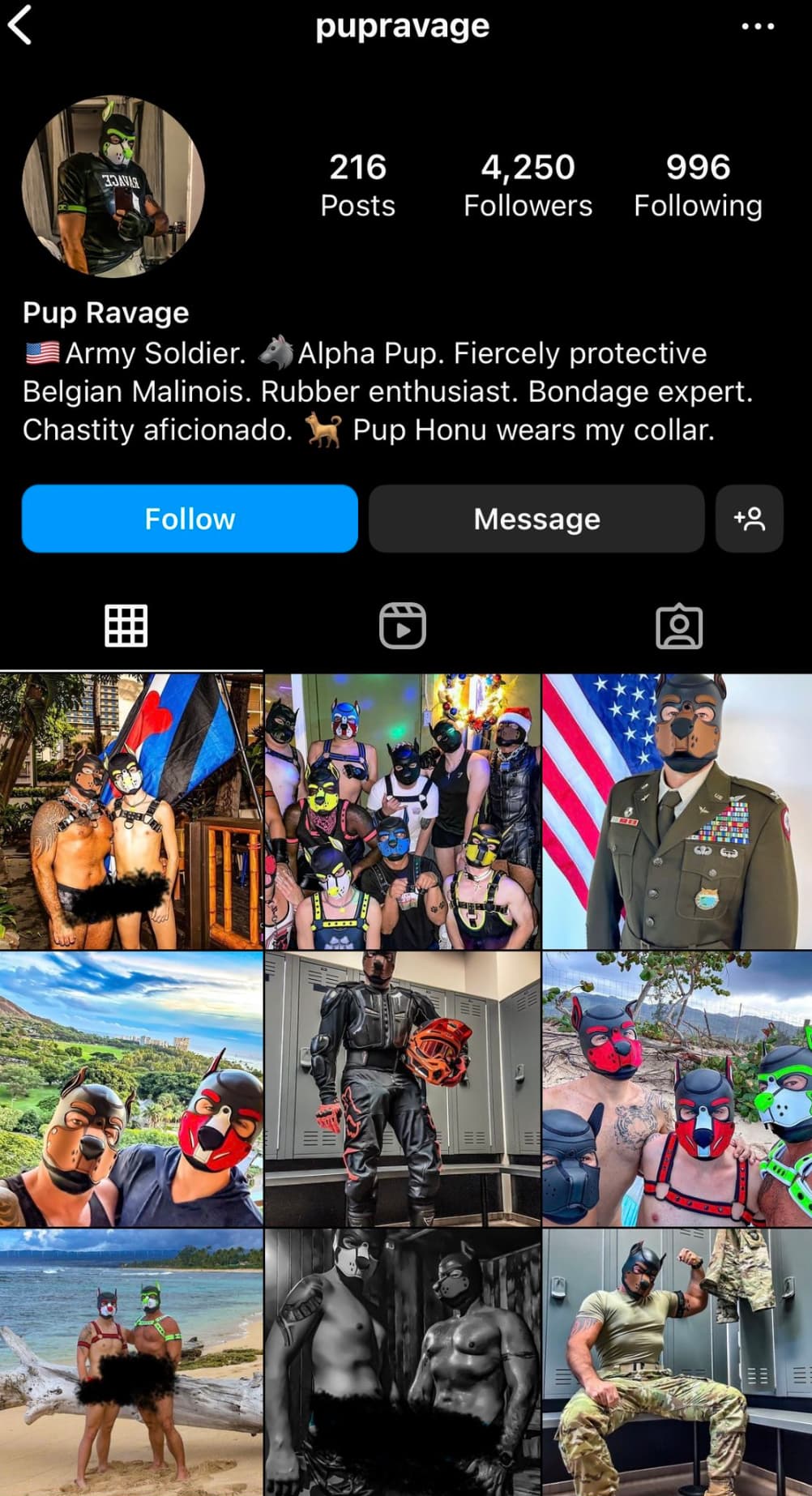This screenshot has height=1496, width=812.
Task: Open the motorcycle gear locker room post
Action: (403, 1089)
